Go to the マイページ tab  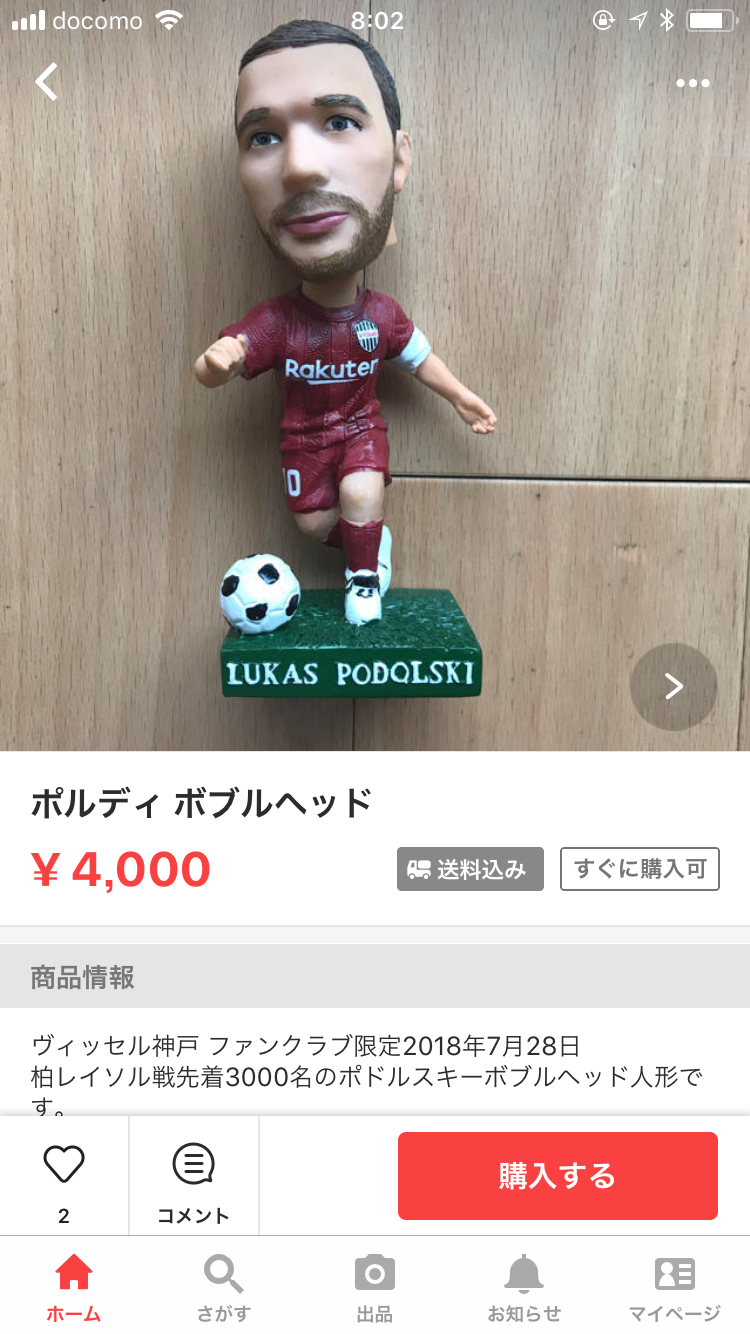click(x=674, y=1286)
